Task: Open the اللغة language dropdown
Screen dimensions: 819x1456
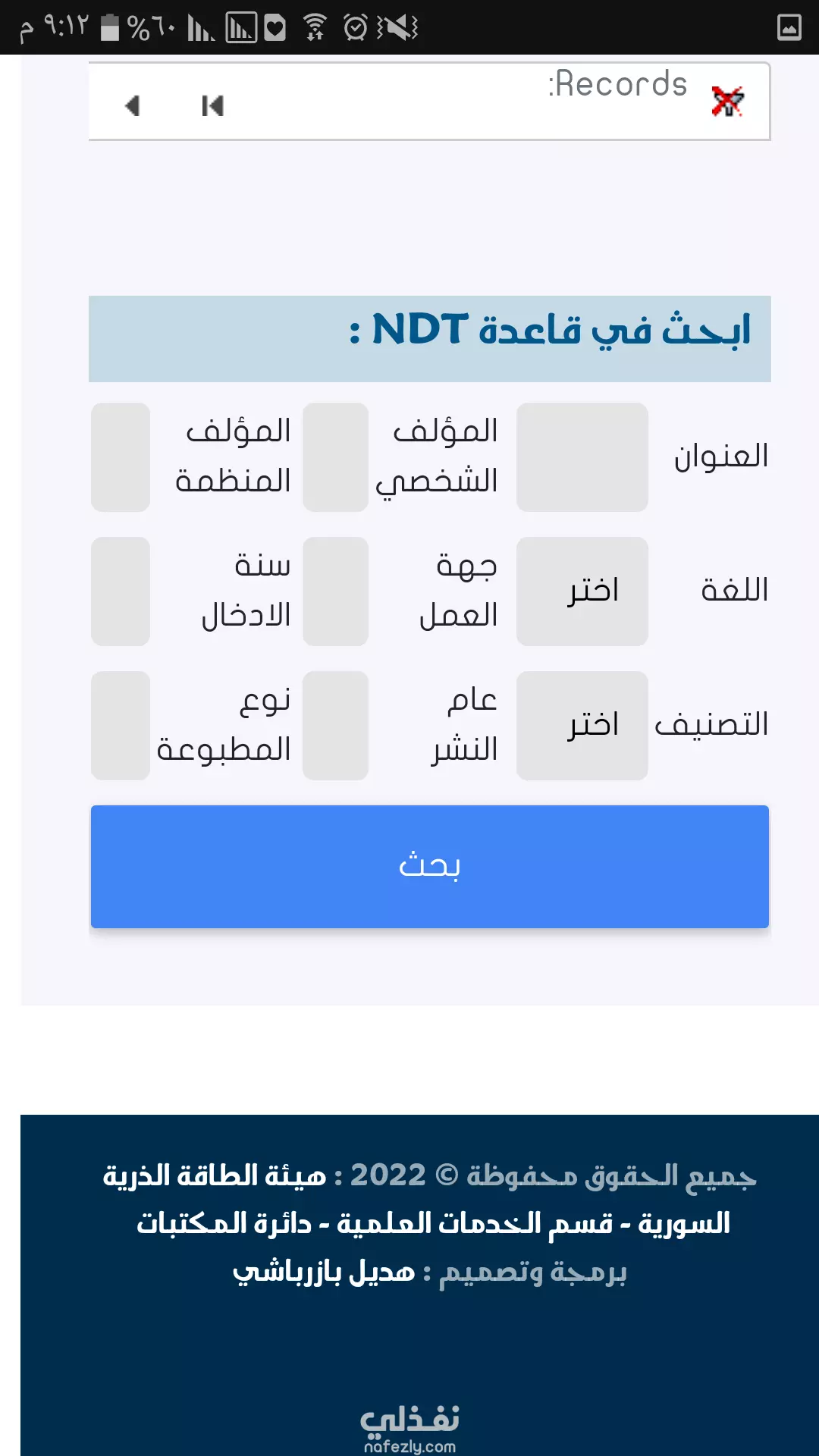Action: click(582, 591)
